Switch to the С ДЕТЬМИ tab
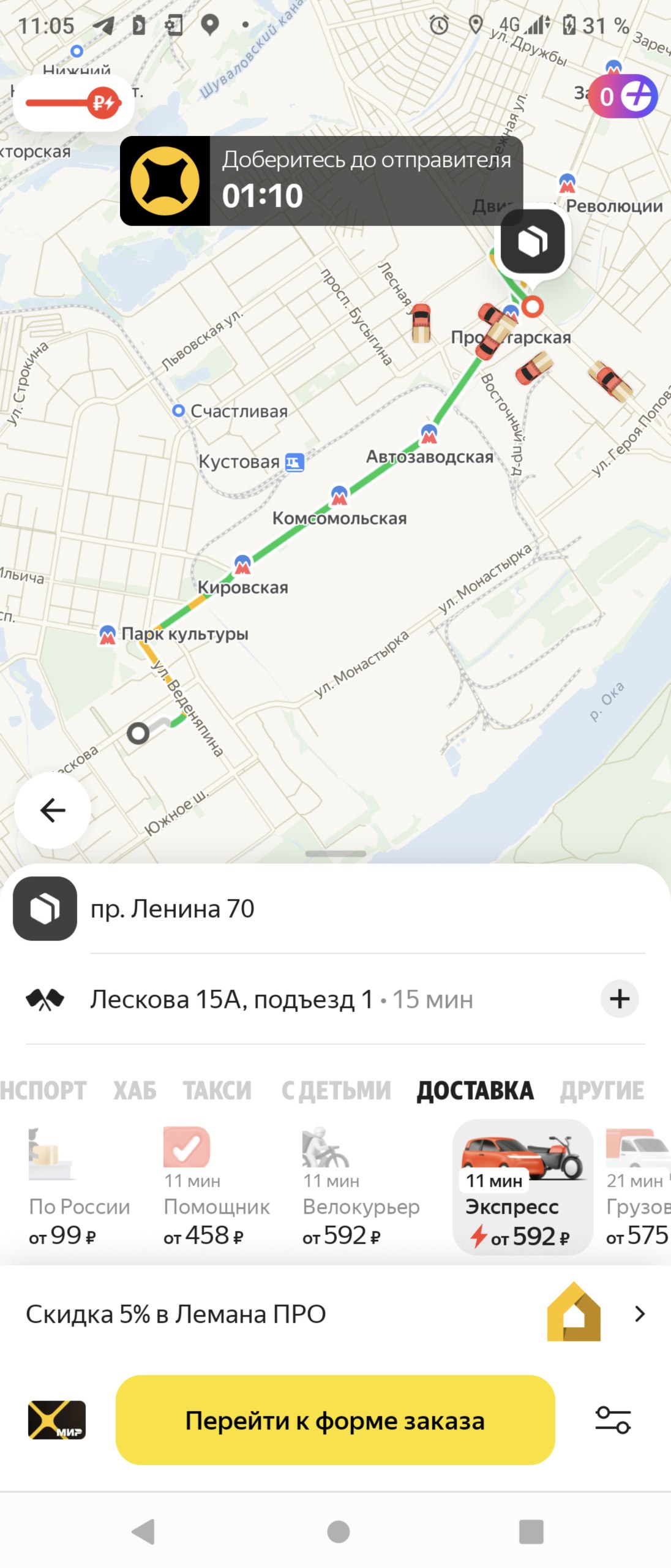The width and height of the screenshot is (671, 1568). coord(335,1091)
